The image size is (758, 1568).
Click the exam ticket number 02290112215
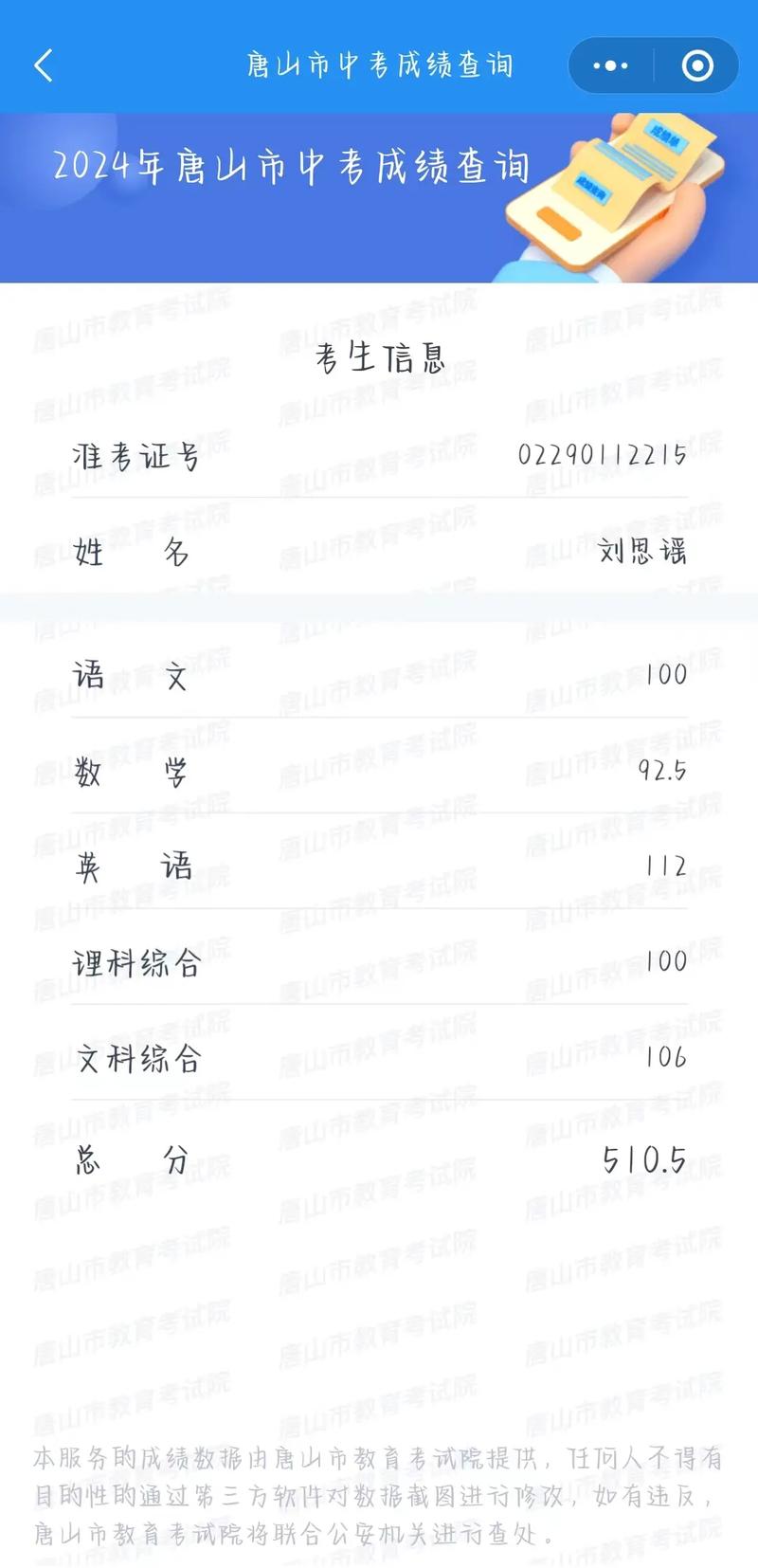(x=605, y=454)
